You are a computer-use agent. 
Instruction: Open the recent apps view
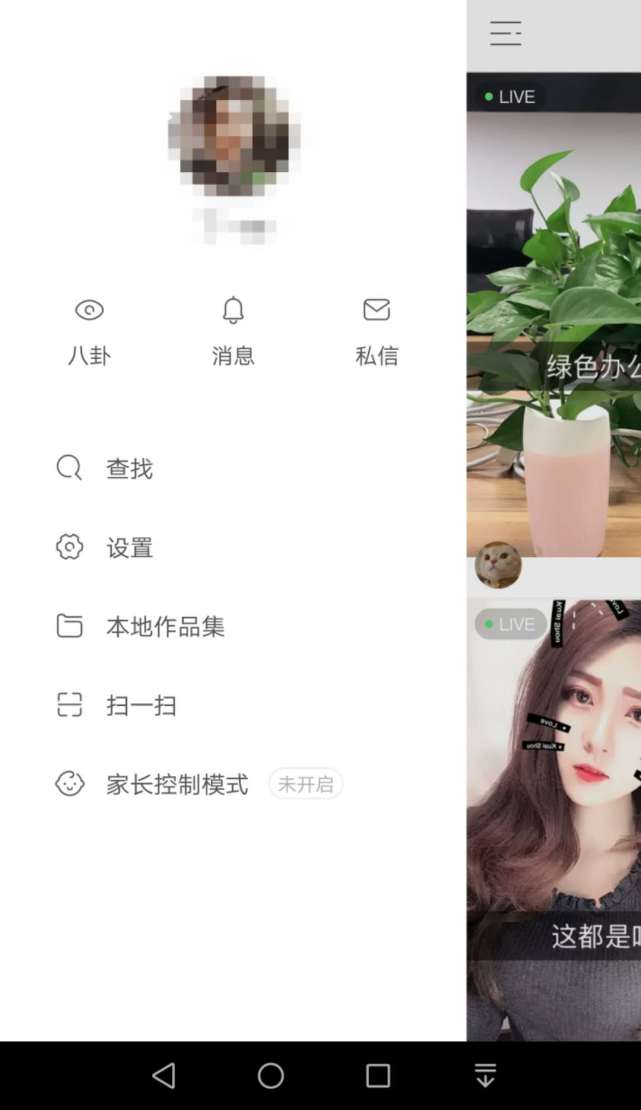click(x=378, y=1075)
